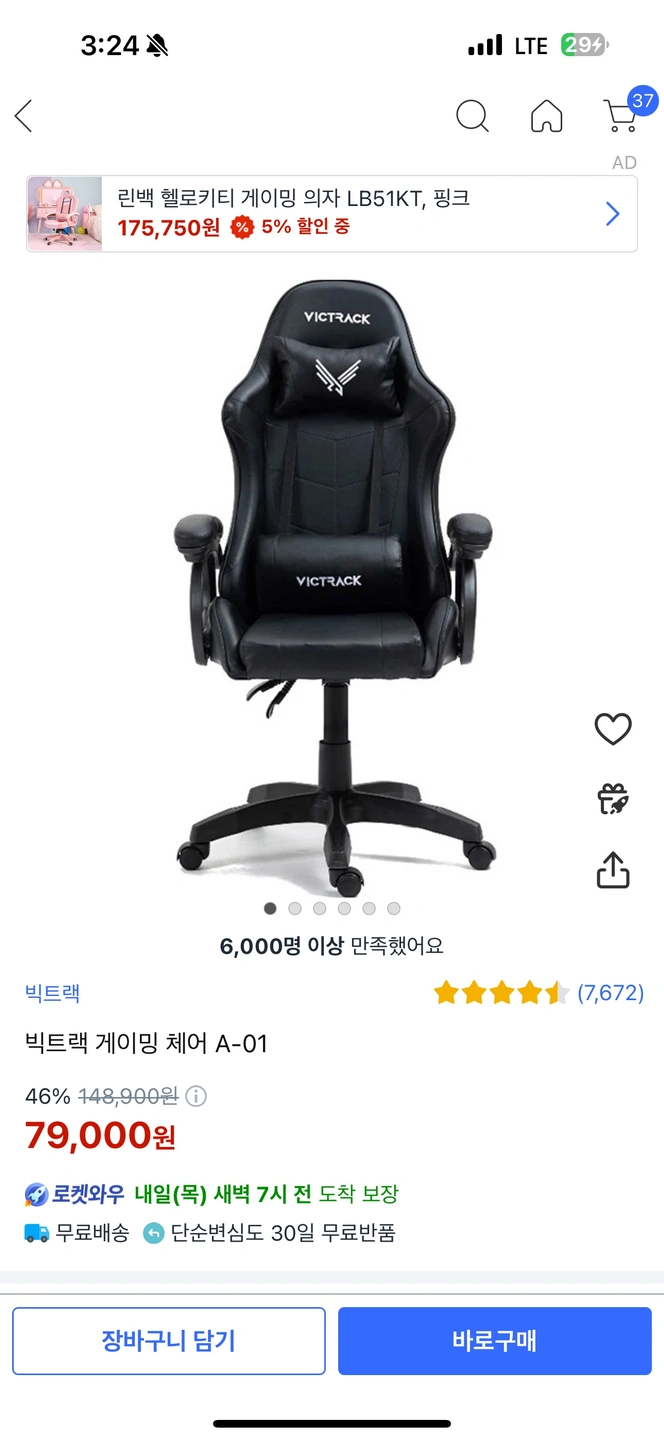Open the VICTRACK gaming chair product image
The height and width of the screenshot is (1440, 664).
point(333,588)
